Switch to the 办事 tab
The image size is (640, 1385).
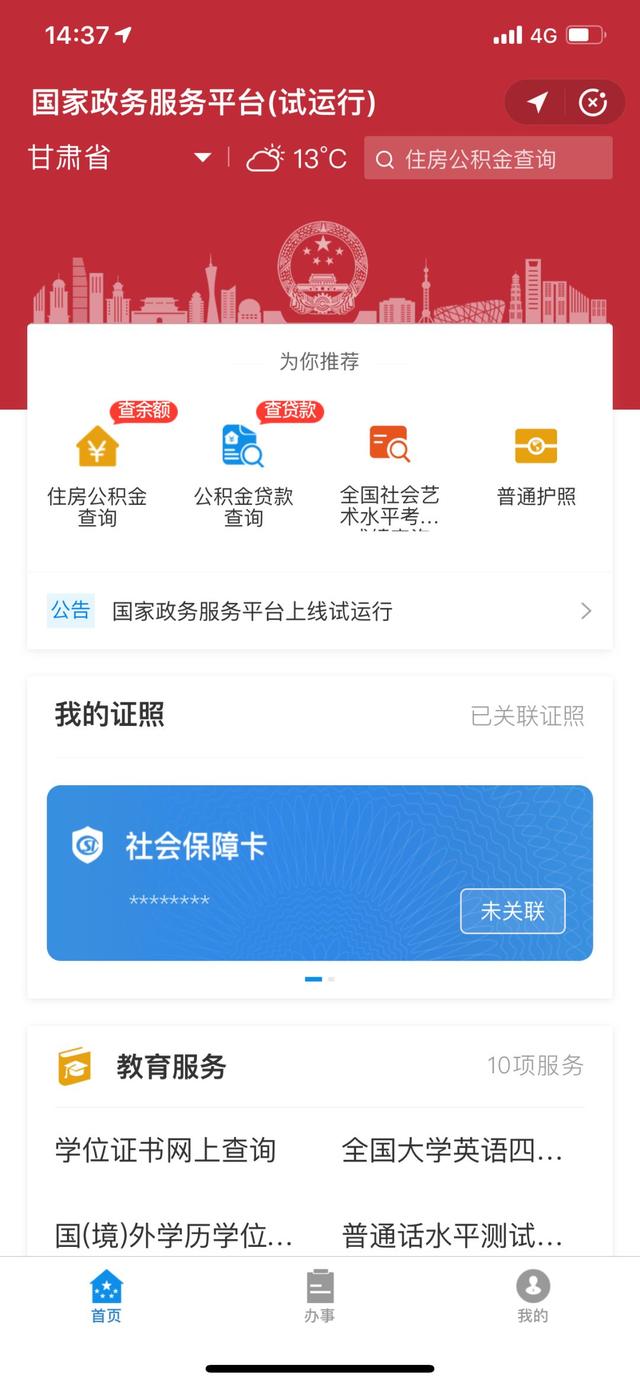click(x=320, y=1296)
